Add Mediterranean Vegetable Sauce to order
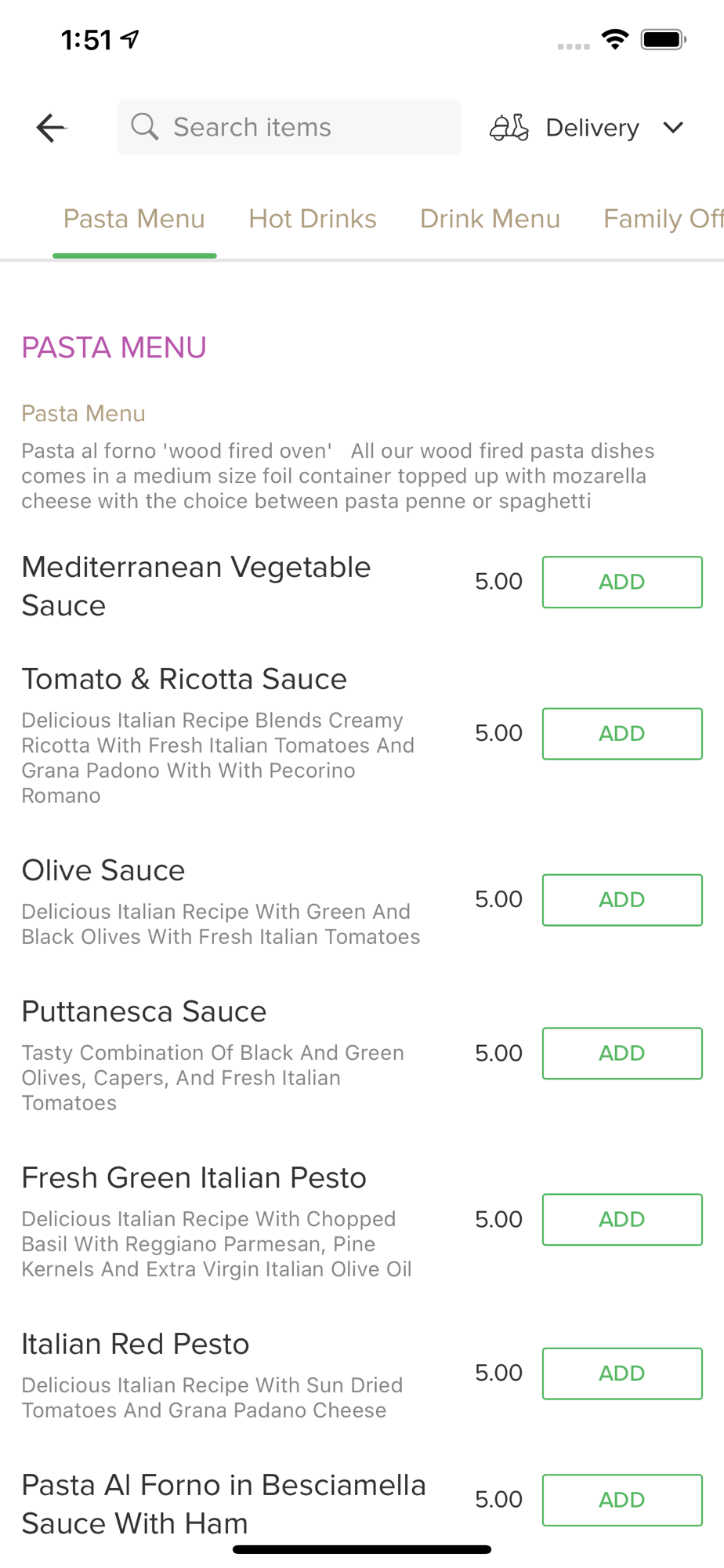This screenshot has width=724, height=1568. (x=622, y=582)
